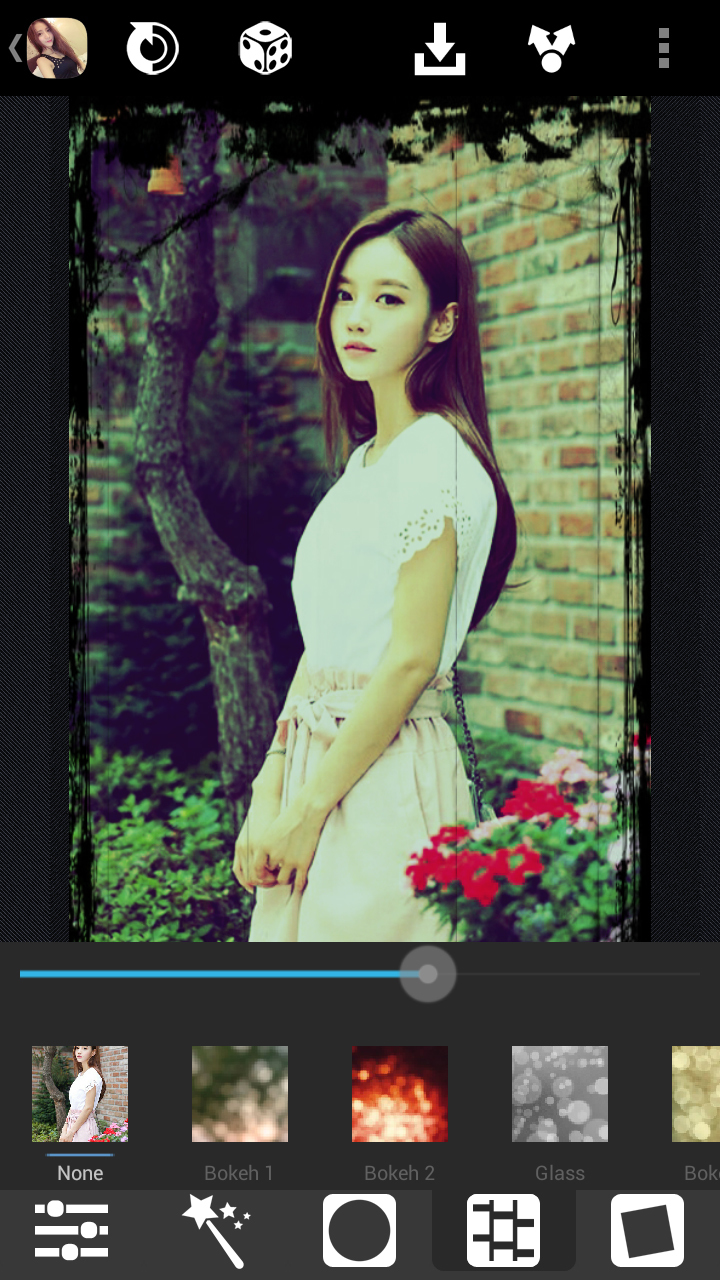
Task: Apply the Bokeh 1 overlay
Action: pos(240,1094)
